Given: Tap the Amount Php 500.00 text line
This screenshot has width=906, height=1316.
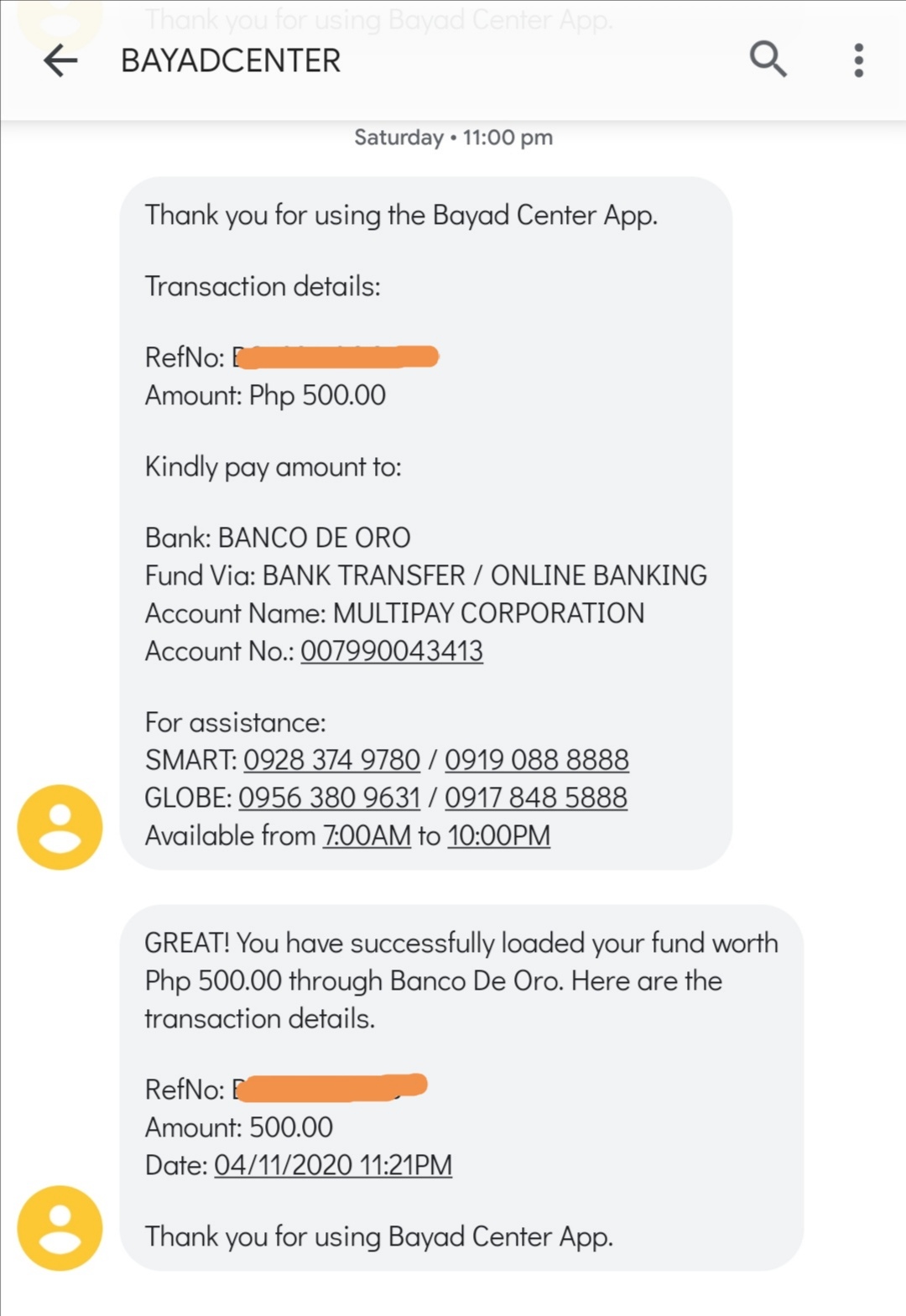Looking at the screenshot, I should [x=265, y=394].
